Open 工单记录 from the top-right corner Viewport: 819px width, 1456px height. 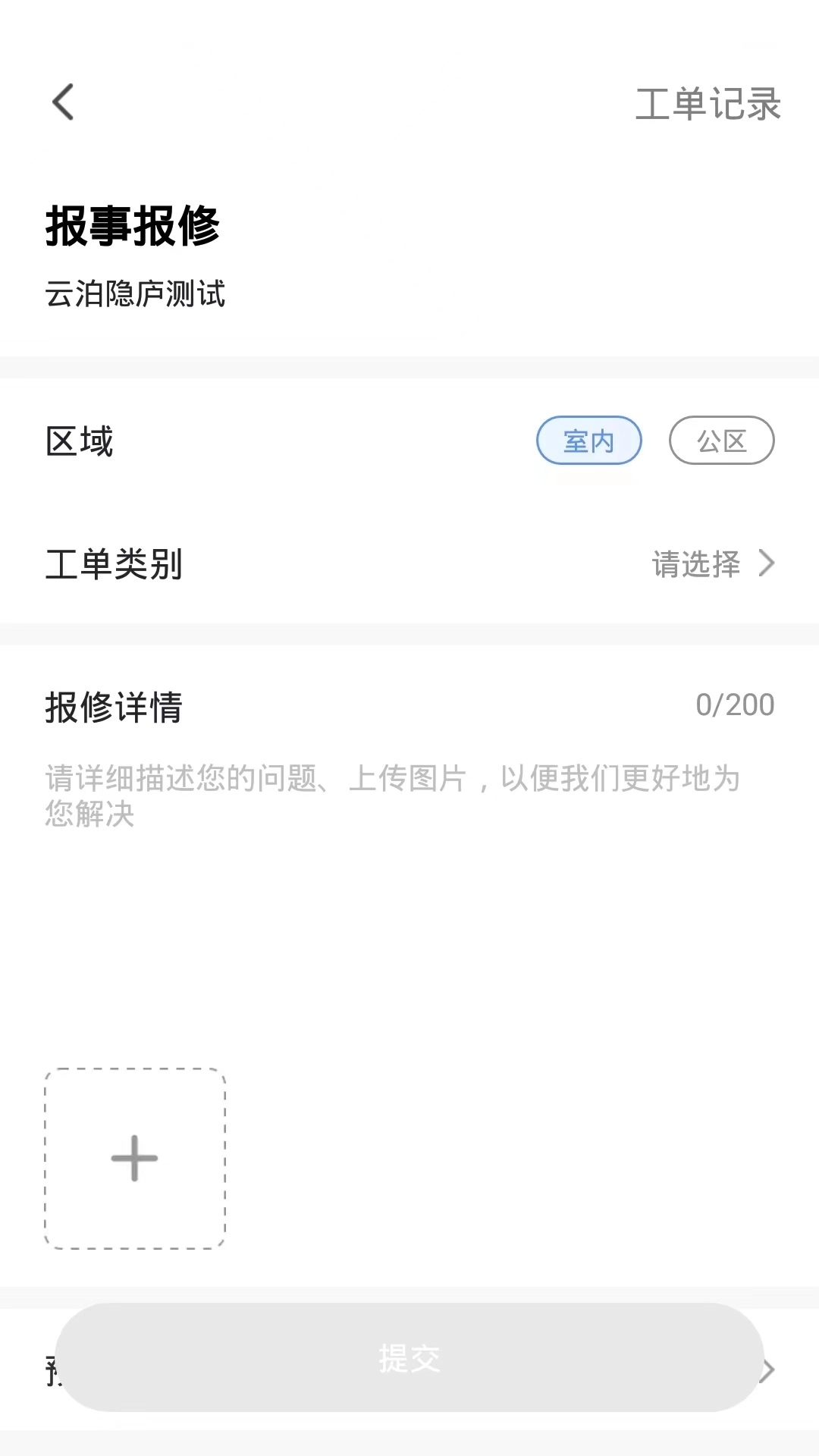tap(708, 104)
